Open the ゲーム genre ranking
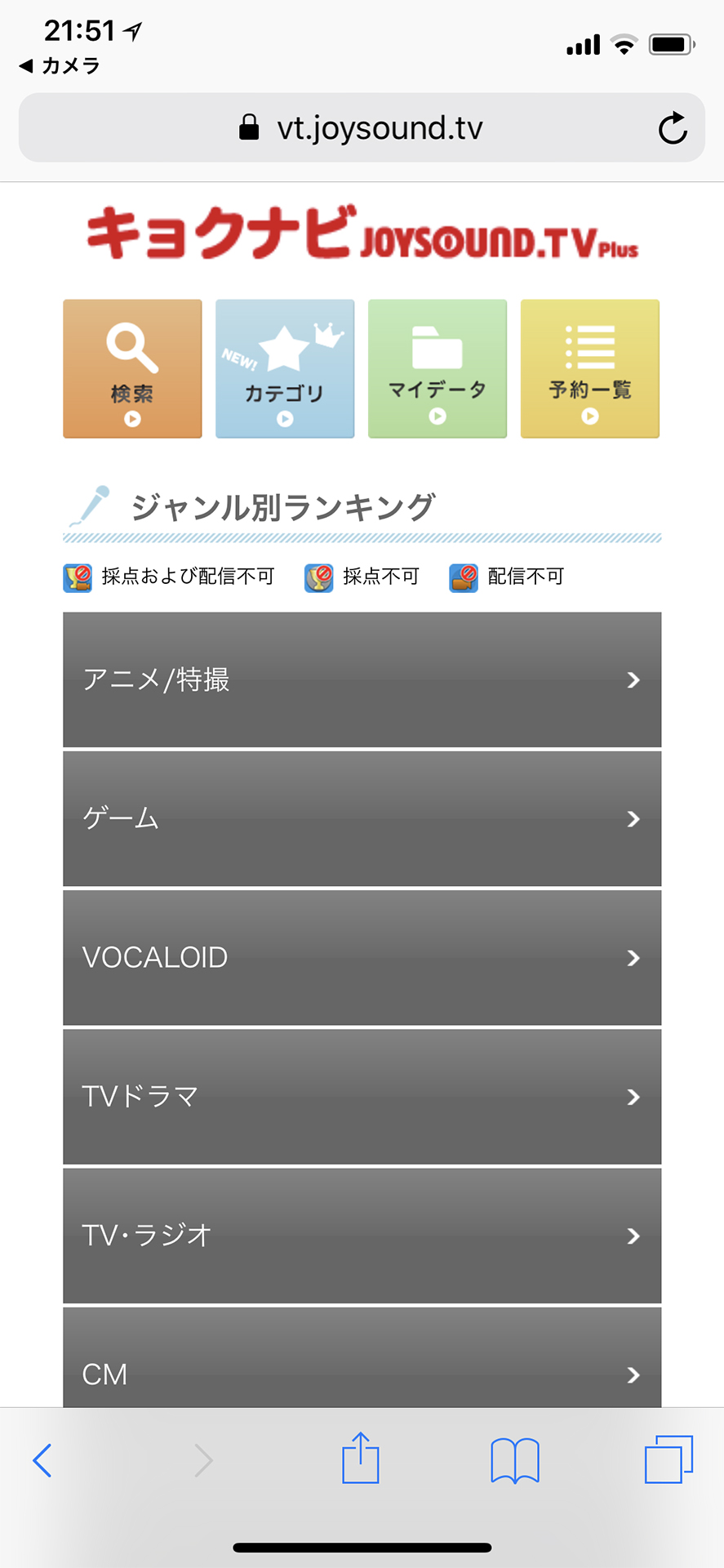724x1568 pixels. (x=362, y=818)
